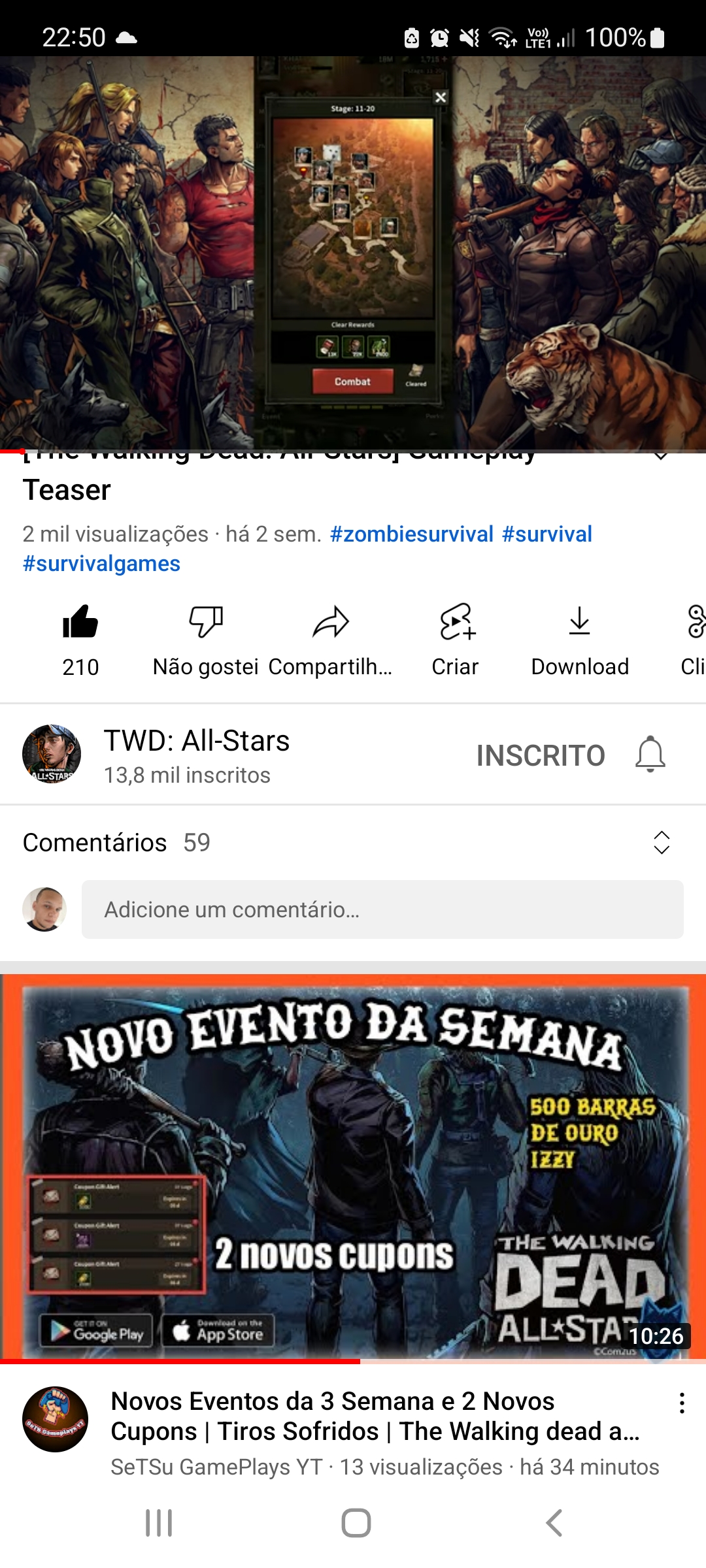Go back using the system back button

pos(554,1523)
